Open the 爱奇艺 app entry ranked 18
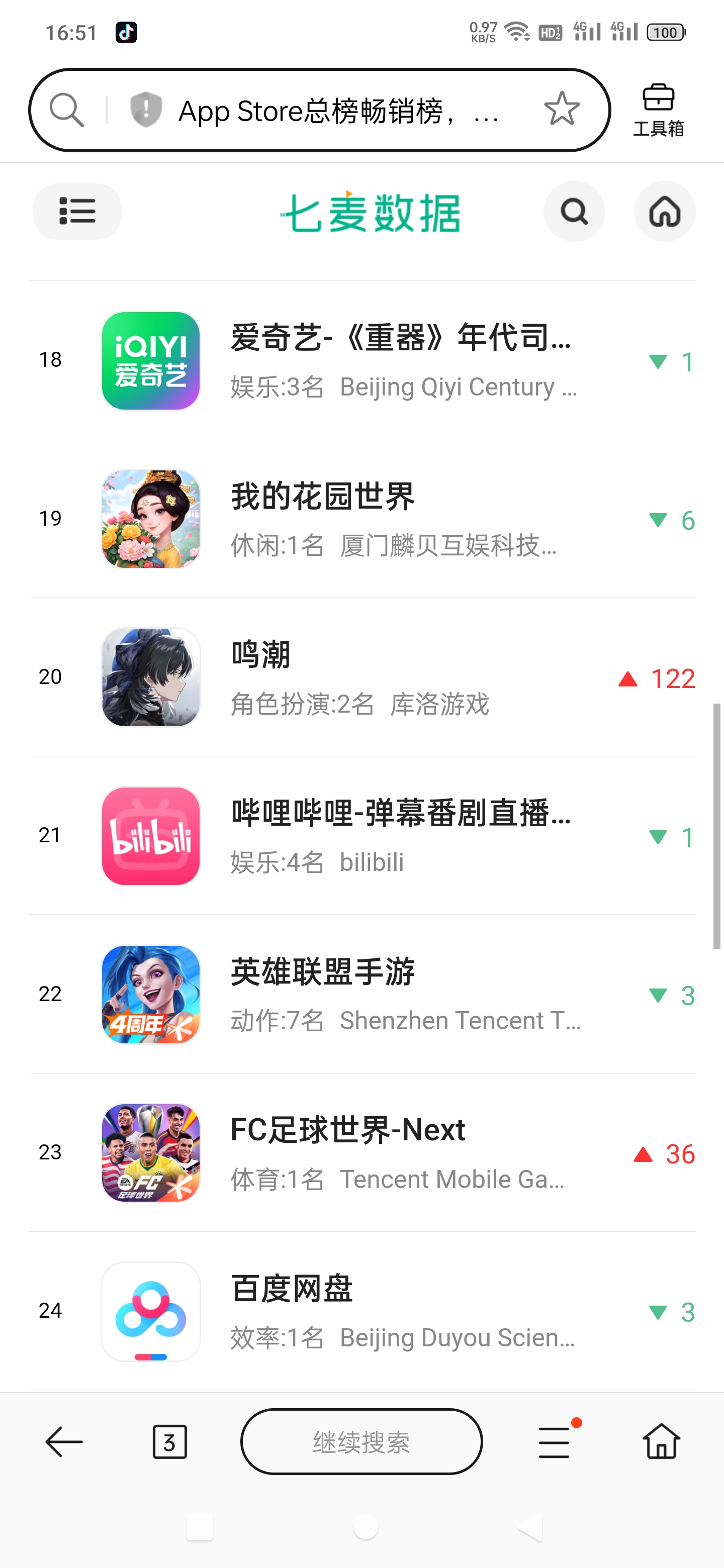This screenshot has height=1568, width=724. [363, 360]
